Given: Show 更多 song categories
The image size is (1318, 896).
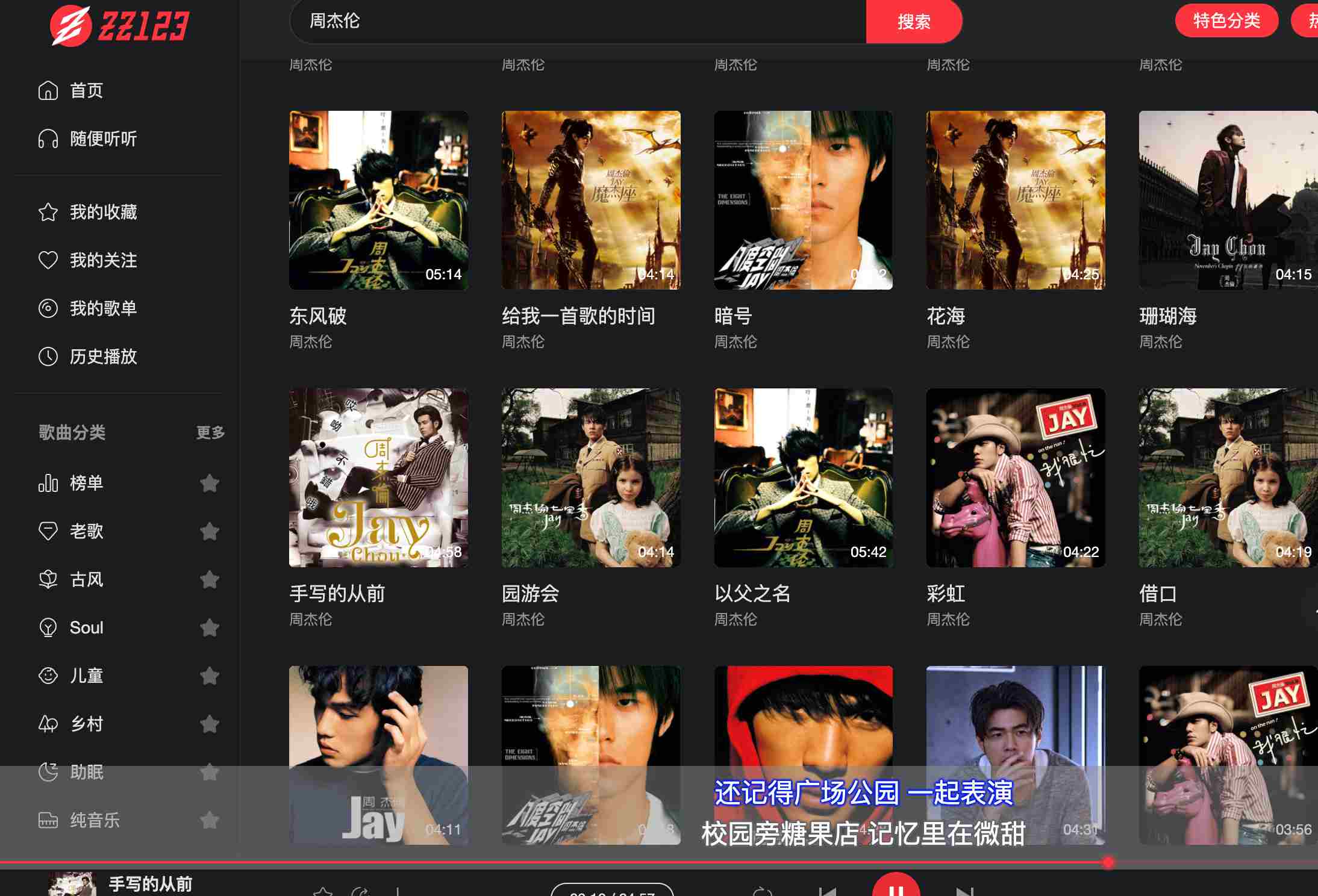Looking at the screenshot, I should [x=210, y=432].
